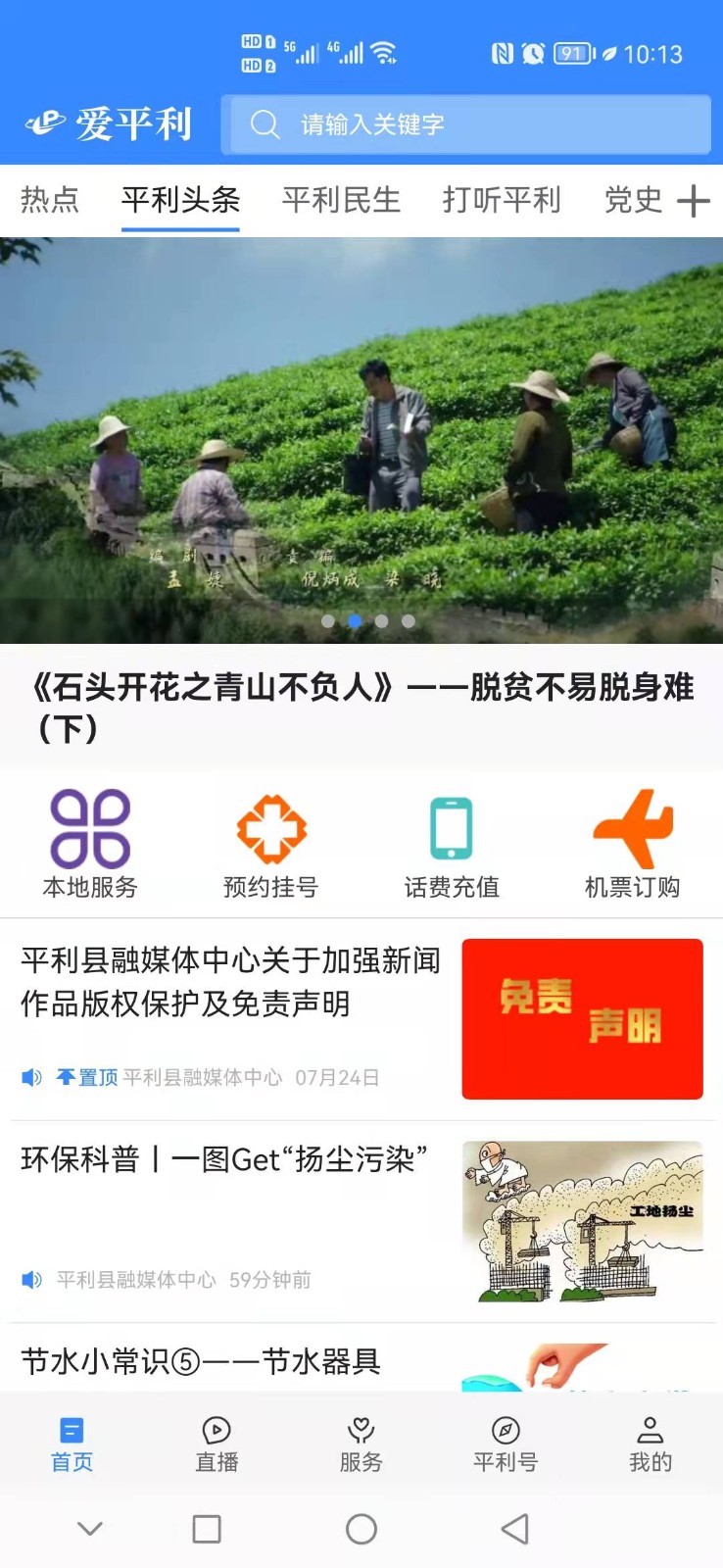Image resolution: width=723 pixels, height=1568 pixels.
Task: Open the 环保科普 扬尘污染 article
Action: point(225,1160)
